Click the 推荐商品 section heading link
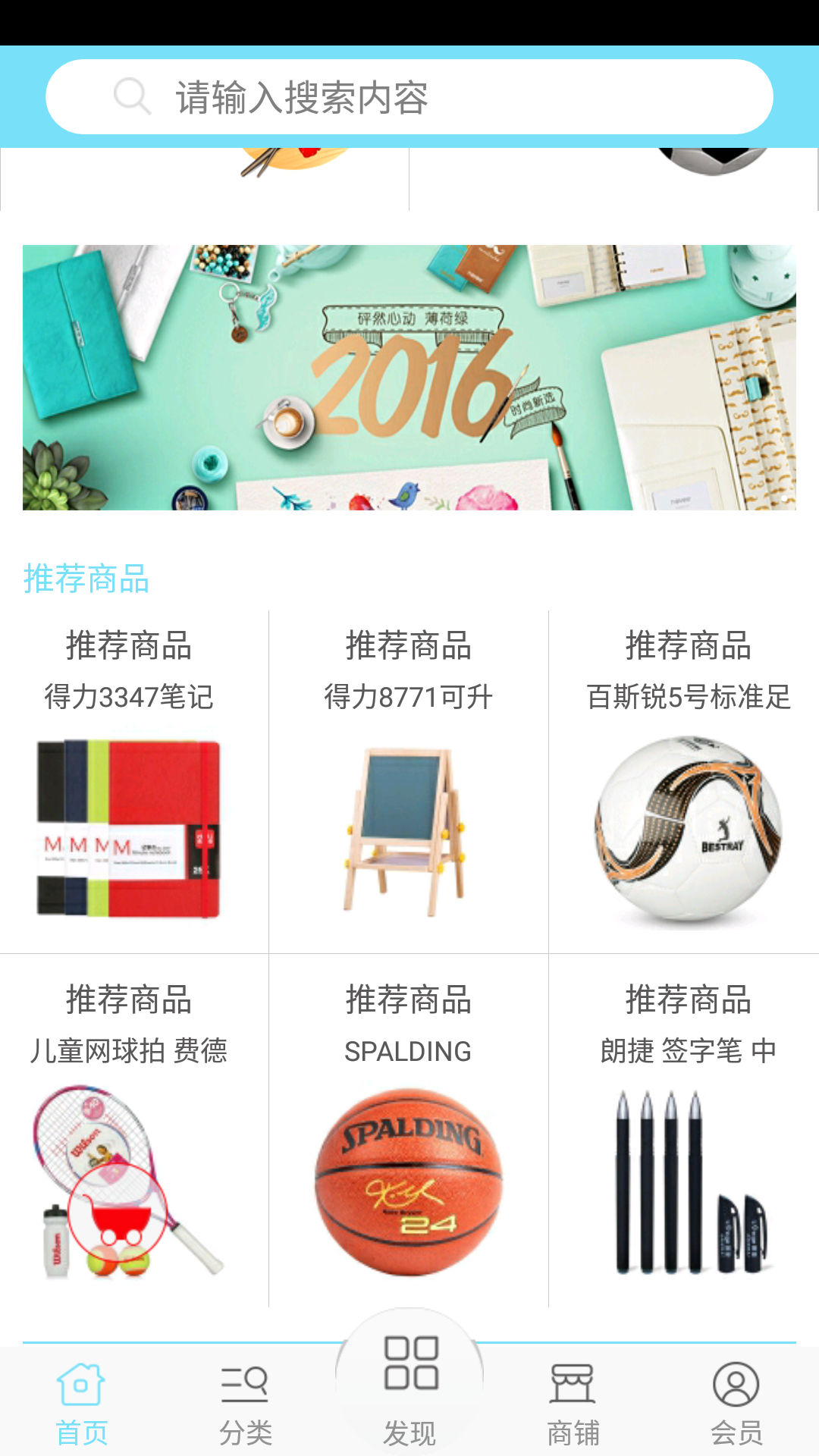Screen dimensions: 819x1456 tap(86, 580)
